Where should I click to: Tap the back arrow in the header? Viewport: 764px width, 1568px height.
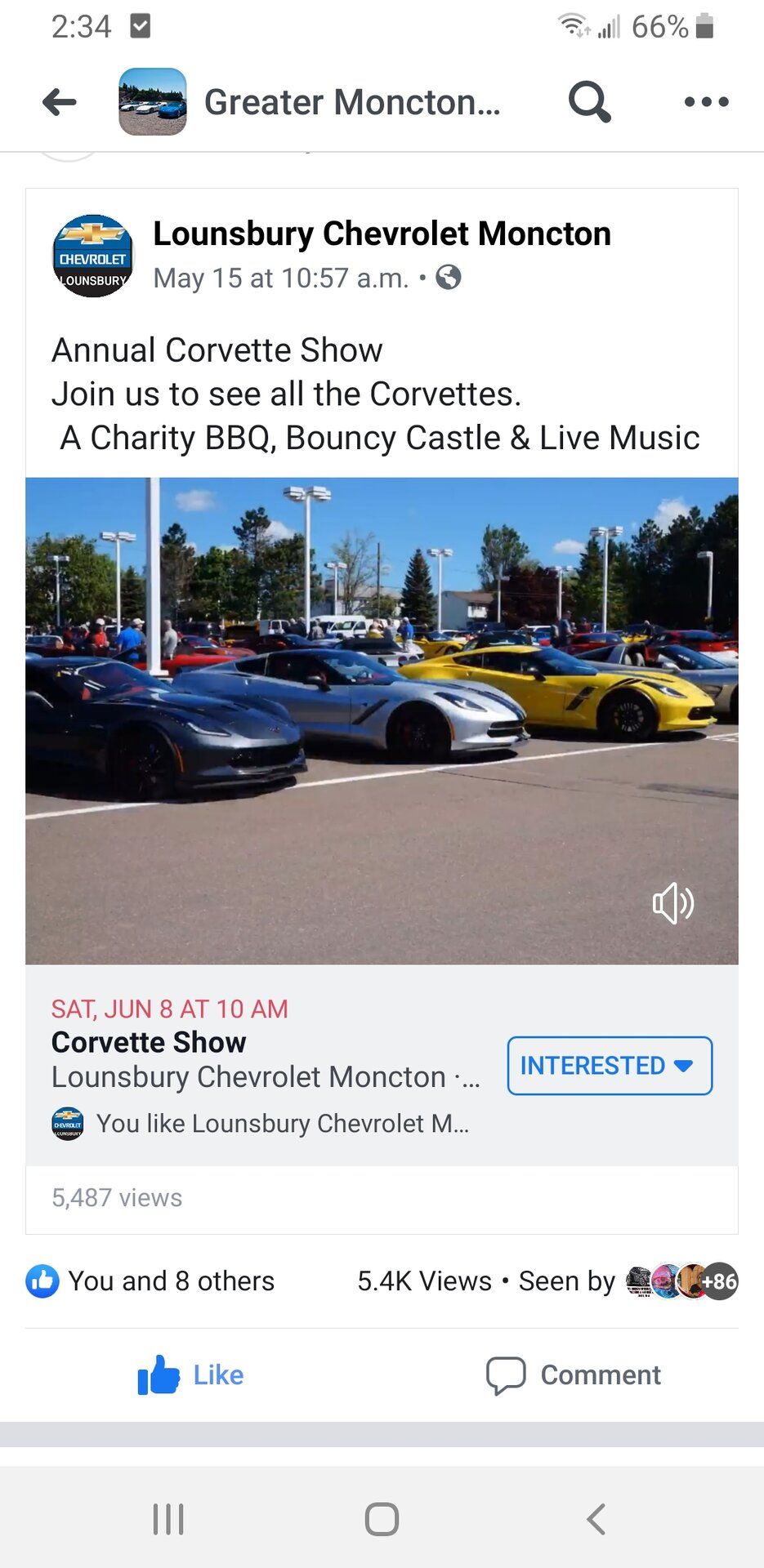pos(58,101)
